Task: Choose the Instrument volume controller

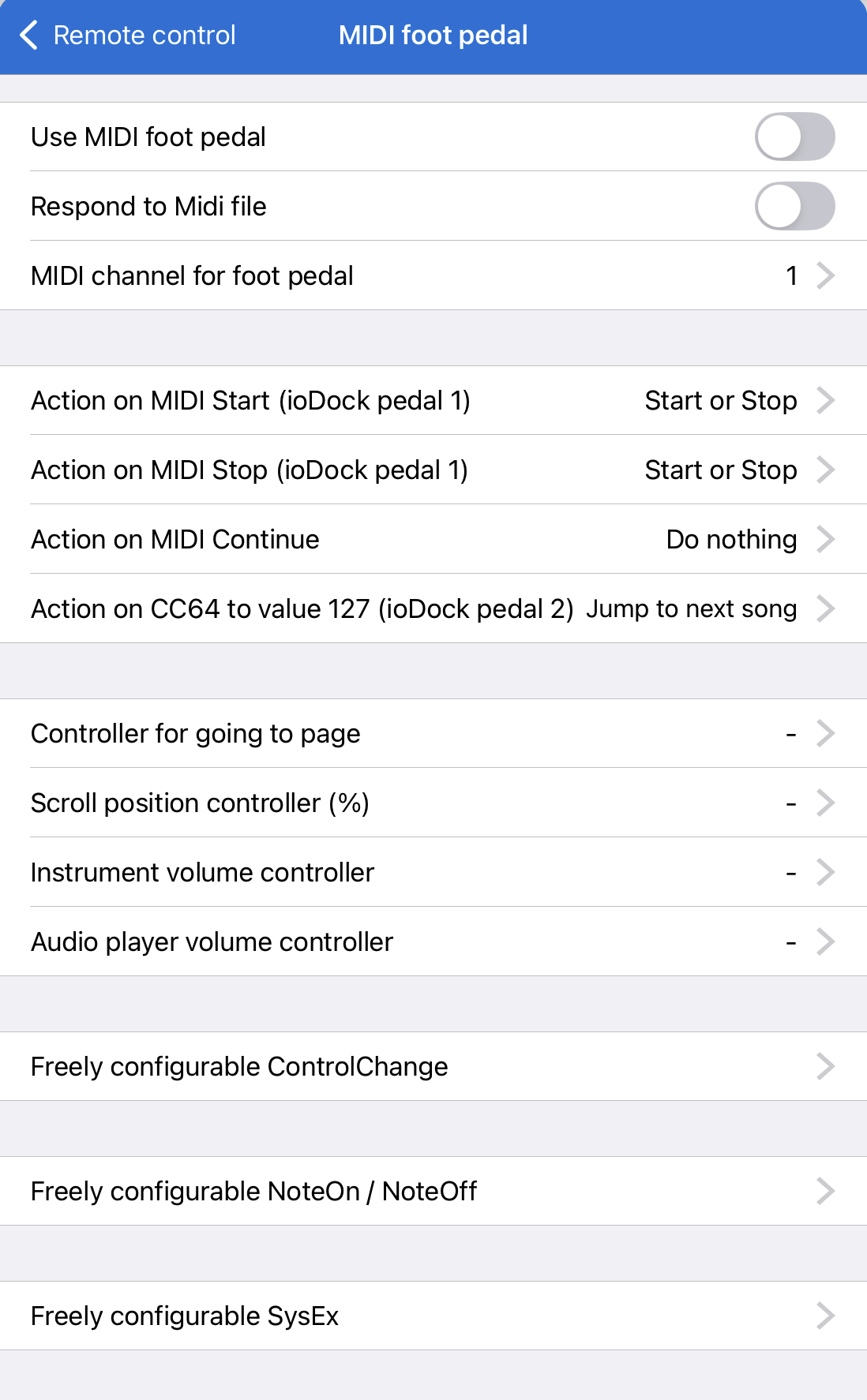Action: pos(433,872)
